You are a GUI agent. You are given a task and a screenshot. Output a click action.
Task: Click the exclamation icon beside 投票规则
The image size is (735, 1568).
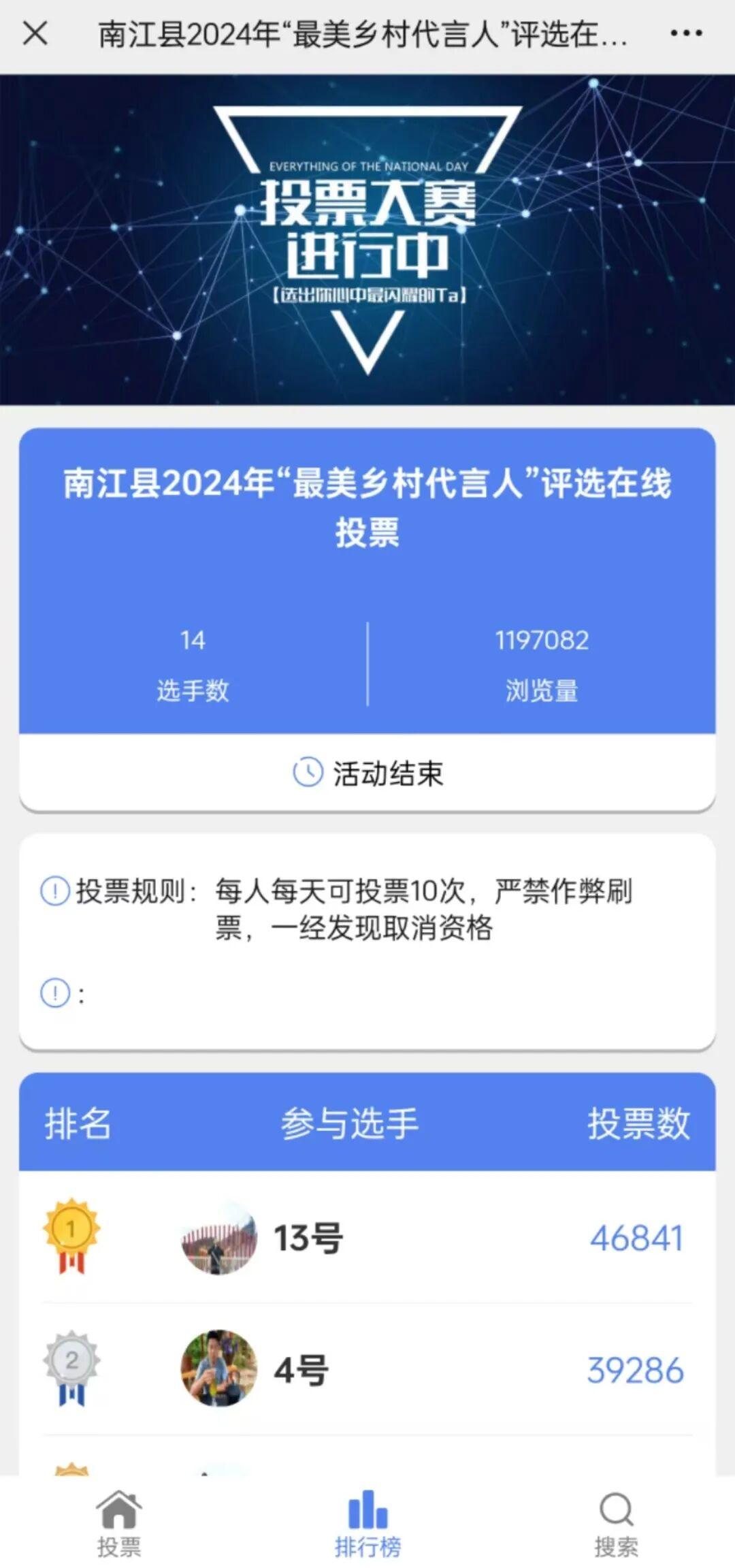pyautogui.click(x=57, y=893)
